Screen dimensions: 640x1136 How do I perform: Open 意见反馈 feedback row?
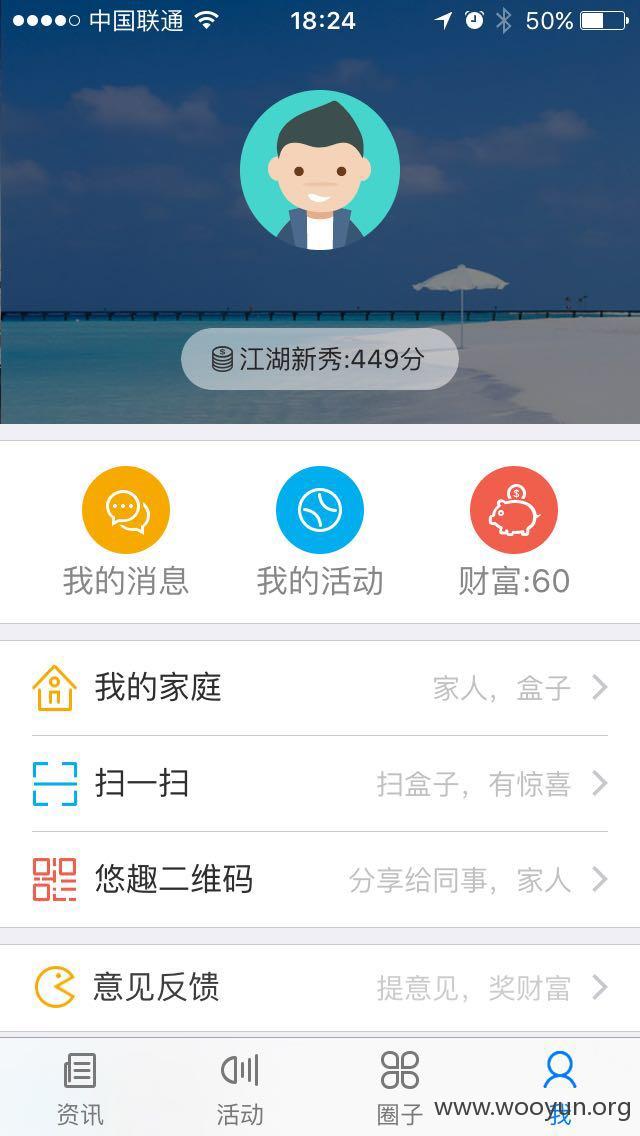[320, 987]
